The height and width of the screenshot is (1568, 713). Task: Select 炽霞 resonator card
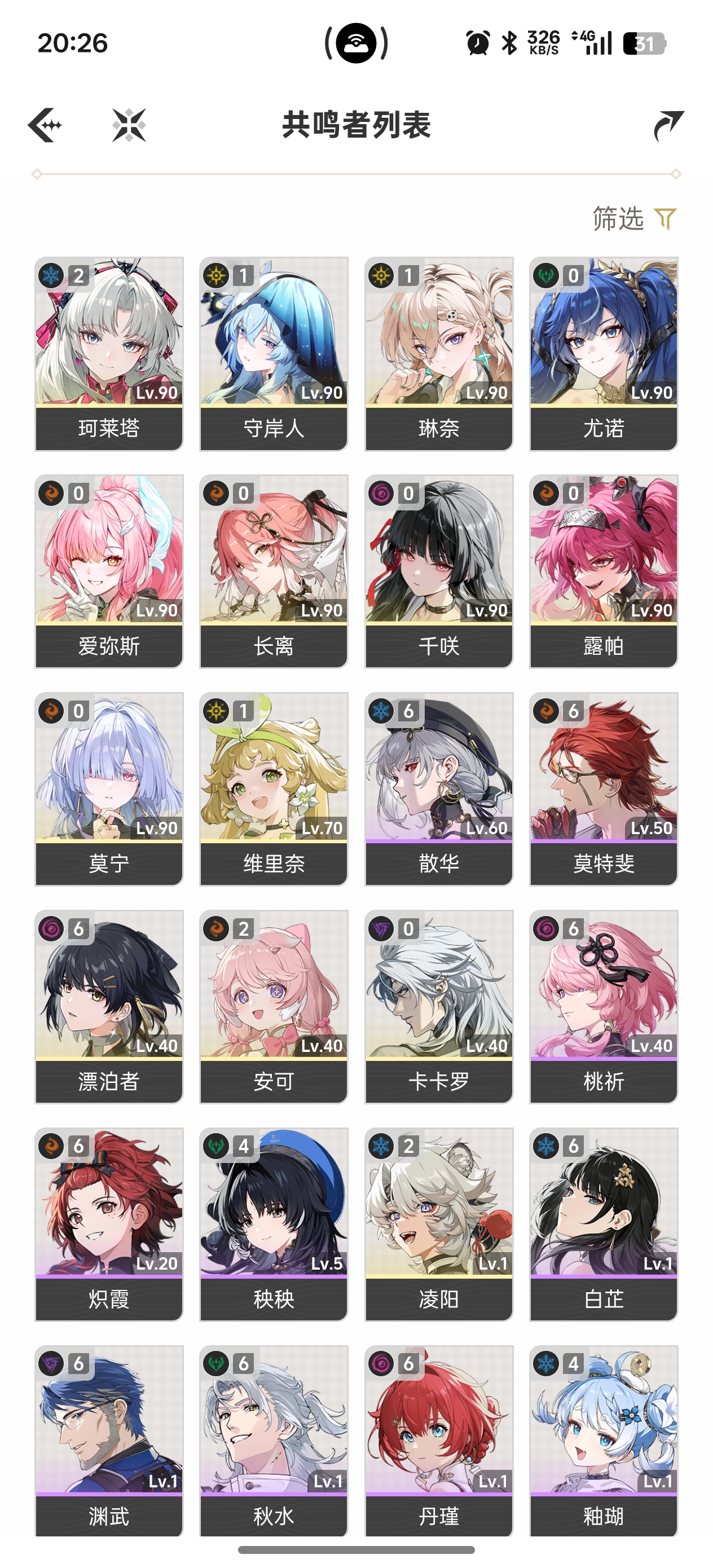tap(109, 1224)
